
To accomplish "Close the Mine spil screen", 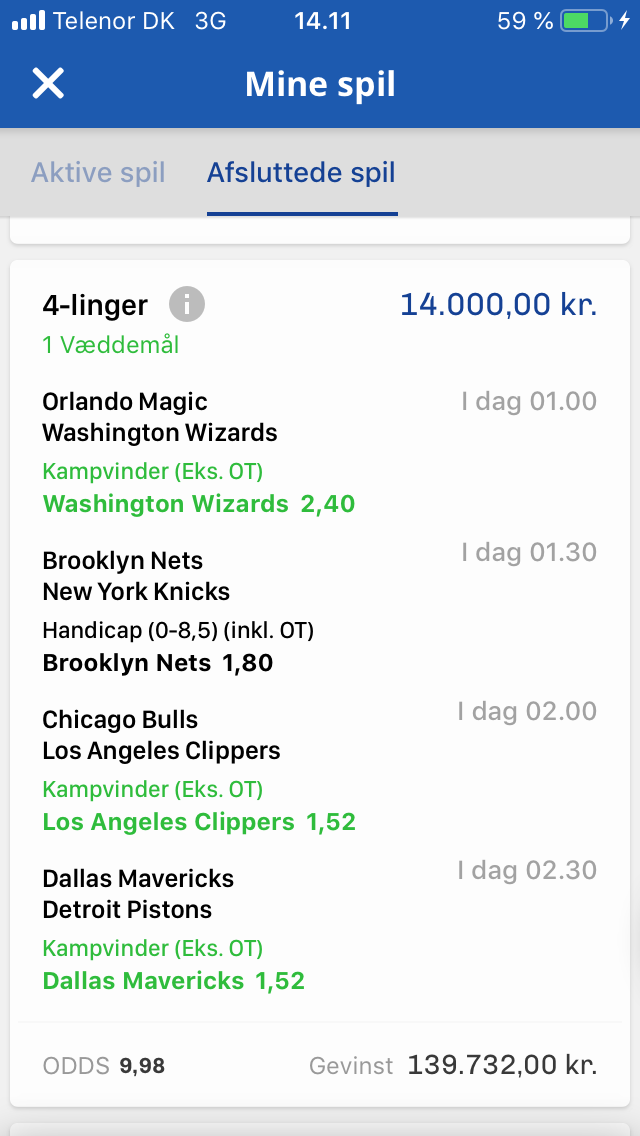I will [x=48, y=83].
